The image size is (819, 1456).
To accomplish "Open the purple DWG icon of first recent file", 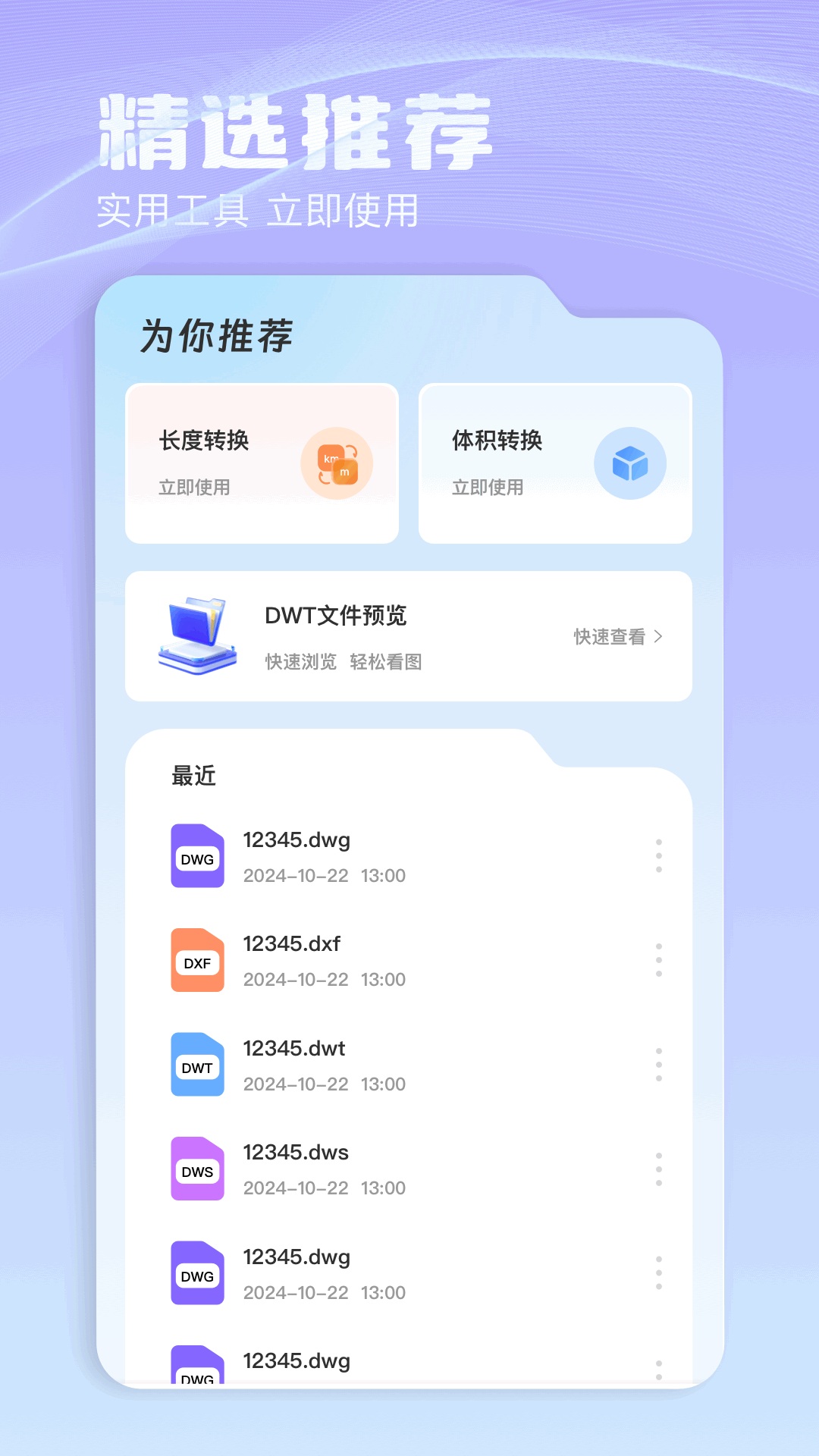I will [x=197, y=856].
